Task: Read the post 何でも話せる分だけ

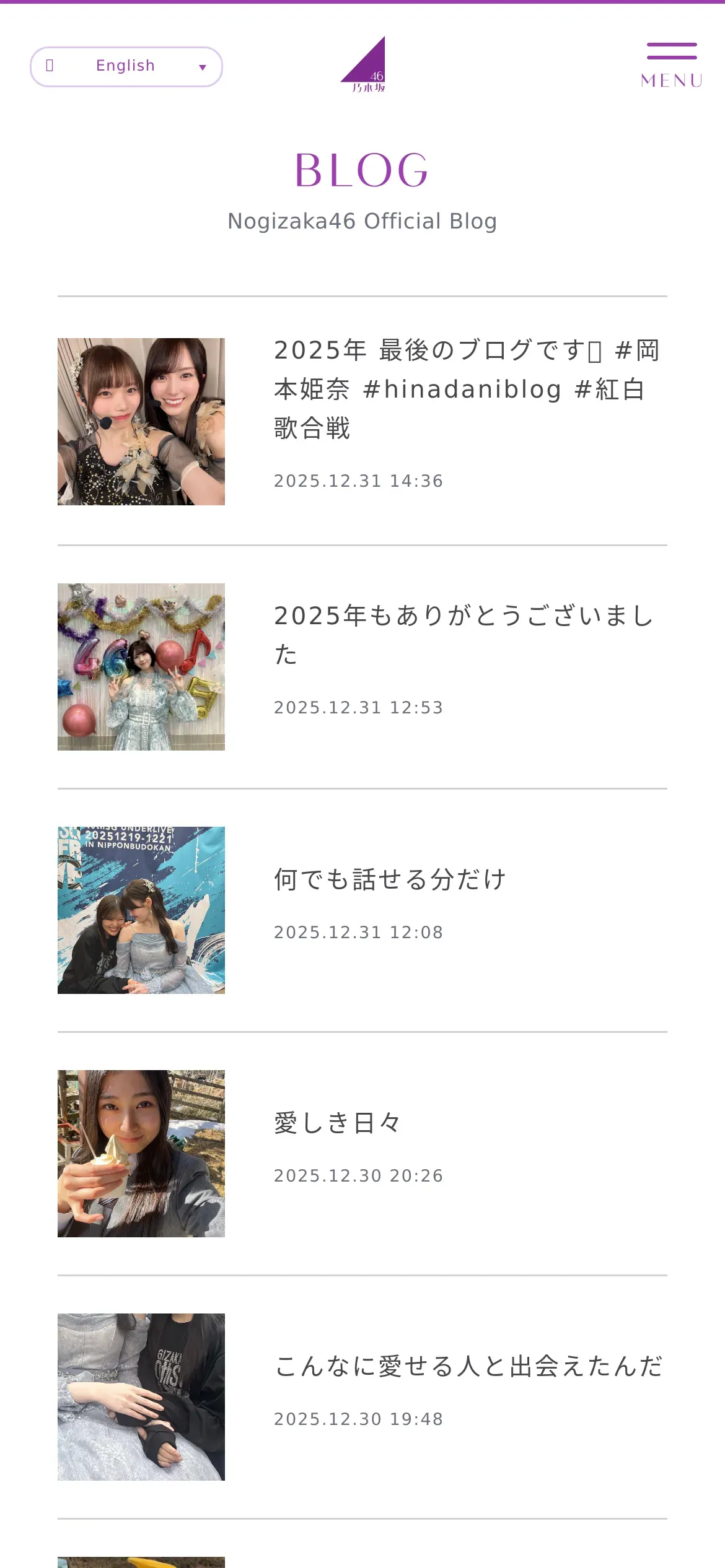Action: (390, 879)
